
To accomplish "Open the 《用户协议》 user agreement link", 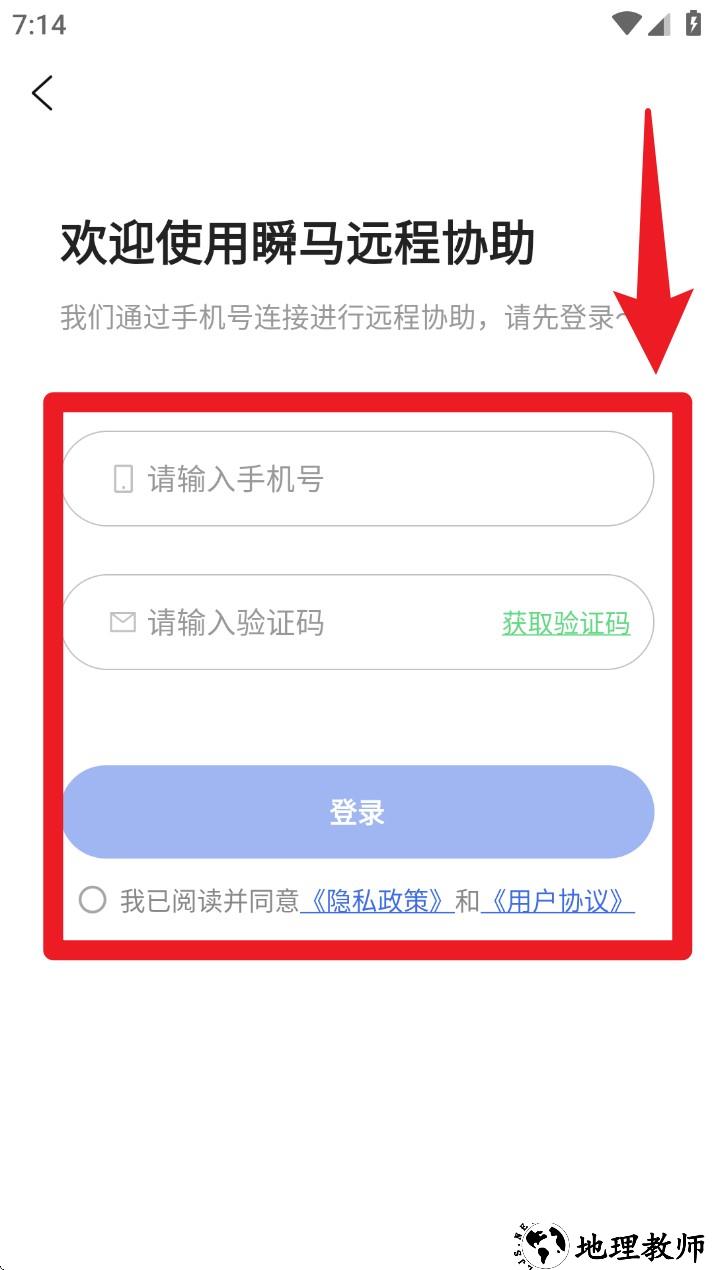I will coord(557,901).
